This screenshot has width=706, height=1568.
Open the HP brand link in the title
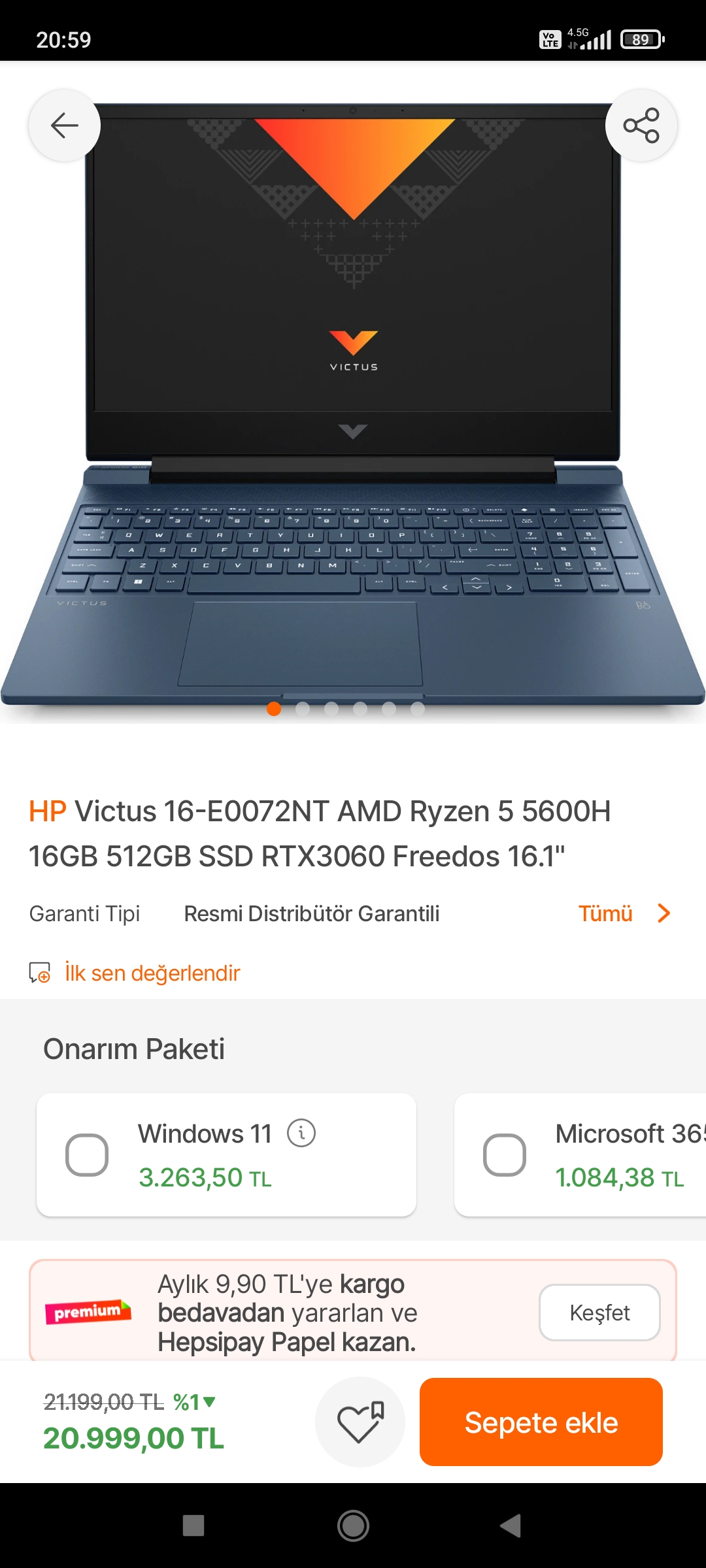pyautogui.click(x=47, y=811)
